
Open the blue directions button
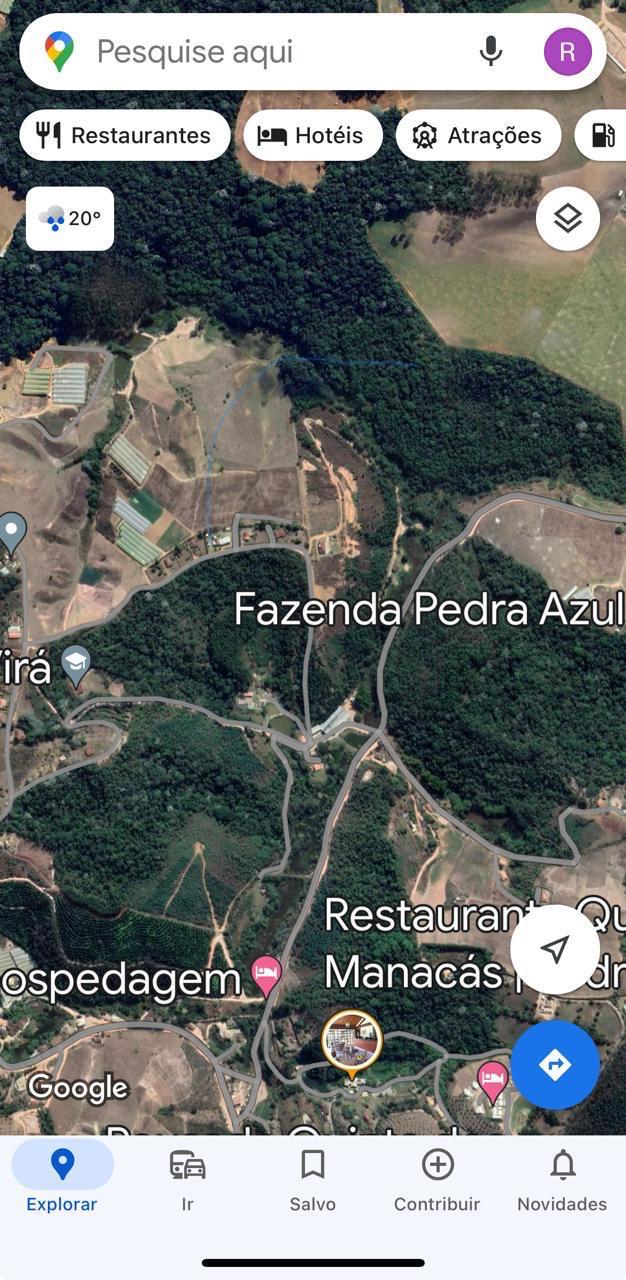pos(555,1064)
